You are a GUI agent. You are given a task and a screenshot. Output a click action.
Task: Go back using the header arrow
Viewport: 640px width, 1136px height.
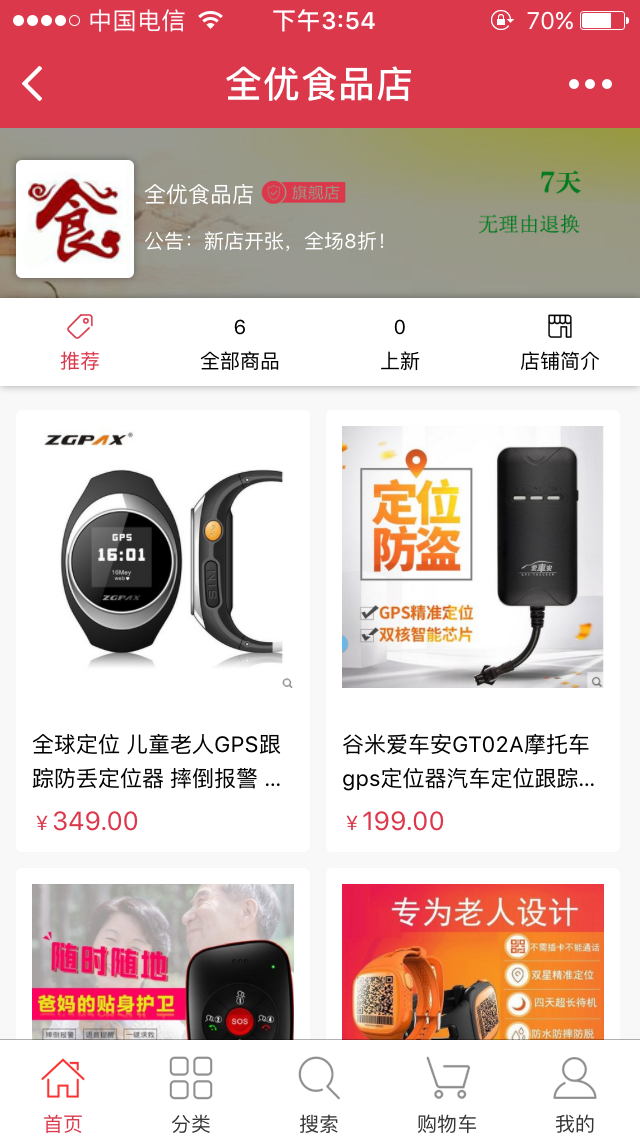[33, 84]
